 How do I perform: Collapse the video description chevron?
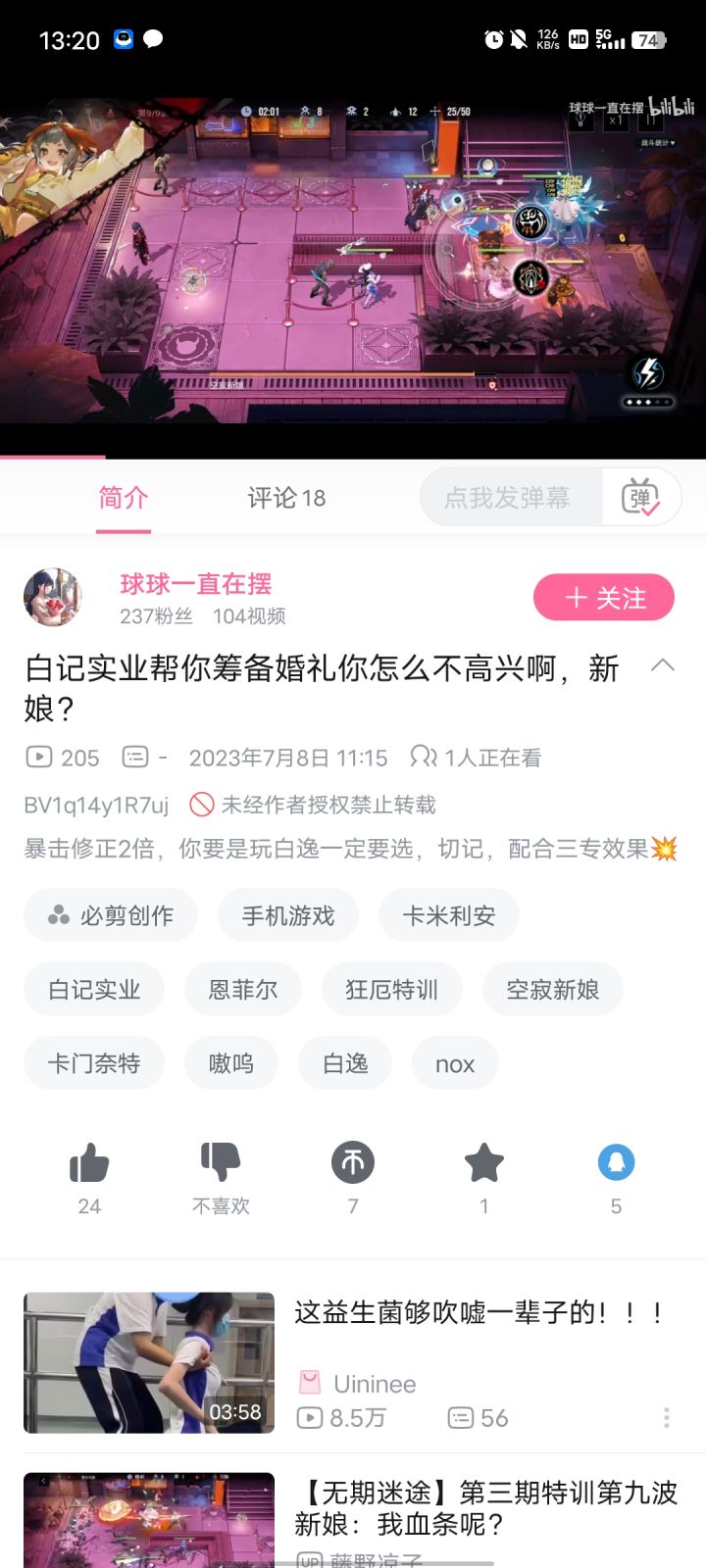click(663, 665)
